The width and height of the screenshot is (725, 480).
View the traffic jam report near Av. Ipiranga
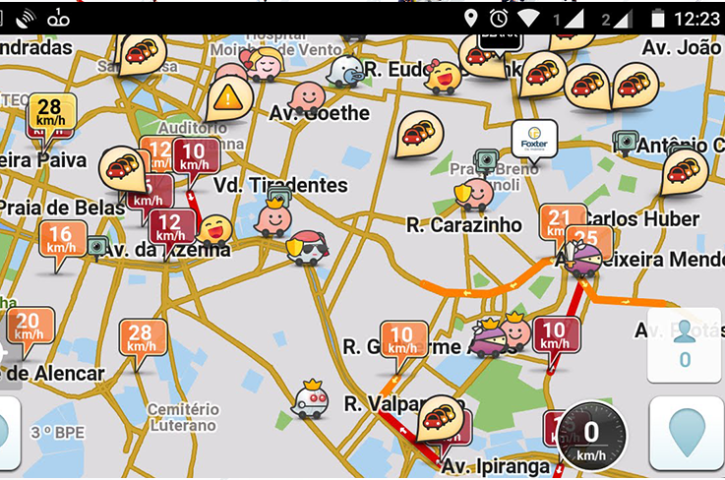440,416
